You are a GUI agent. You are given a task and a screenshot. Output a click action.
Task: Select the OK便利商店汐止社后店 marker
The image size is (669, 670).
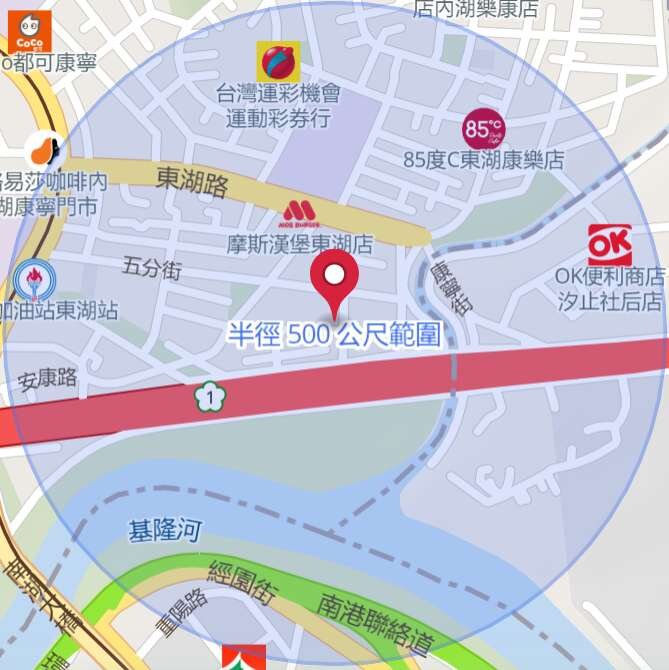pyautogui.click(x=609, y=245)
